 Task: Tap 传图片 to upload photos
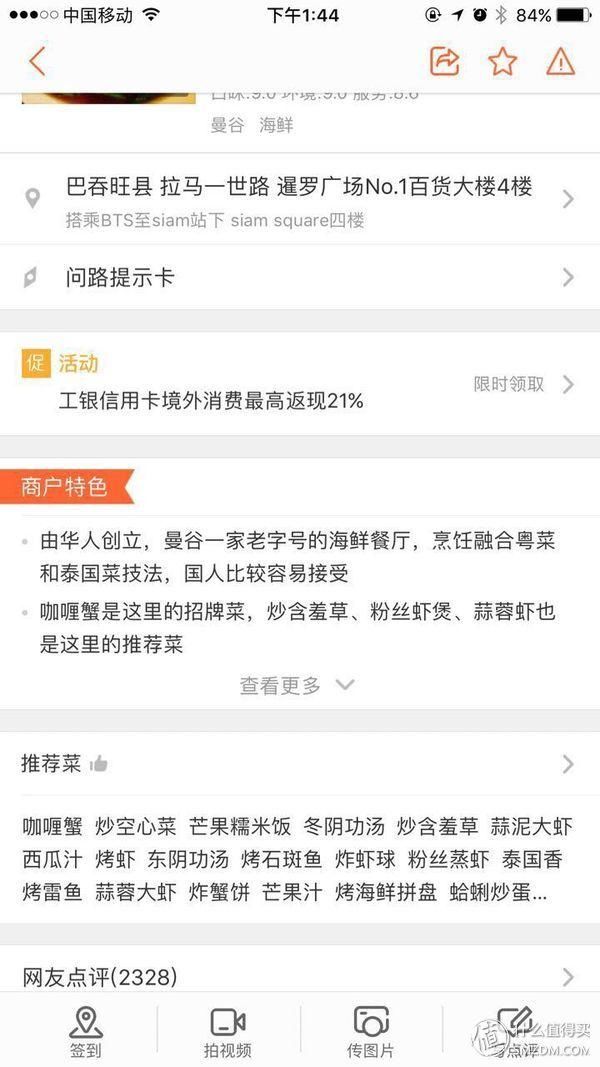pos(370,1031)
